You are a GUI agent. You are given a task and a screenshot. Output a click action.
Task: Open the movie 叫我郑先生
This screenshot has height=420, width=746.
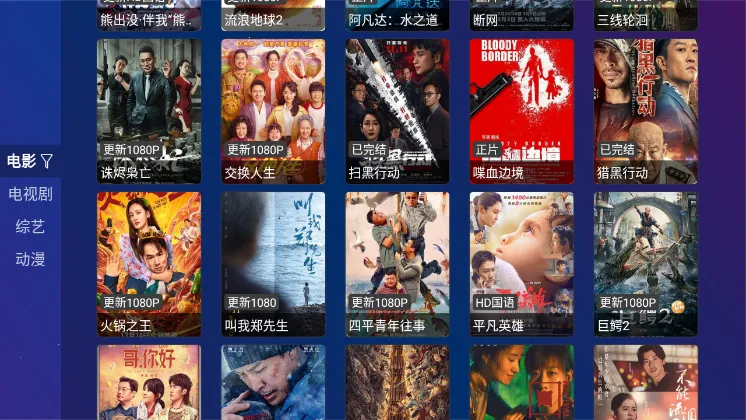(x=273, y=264)
